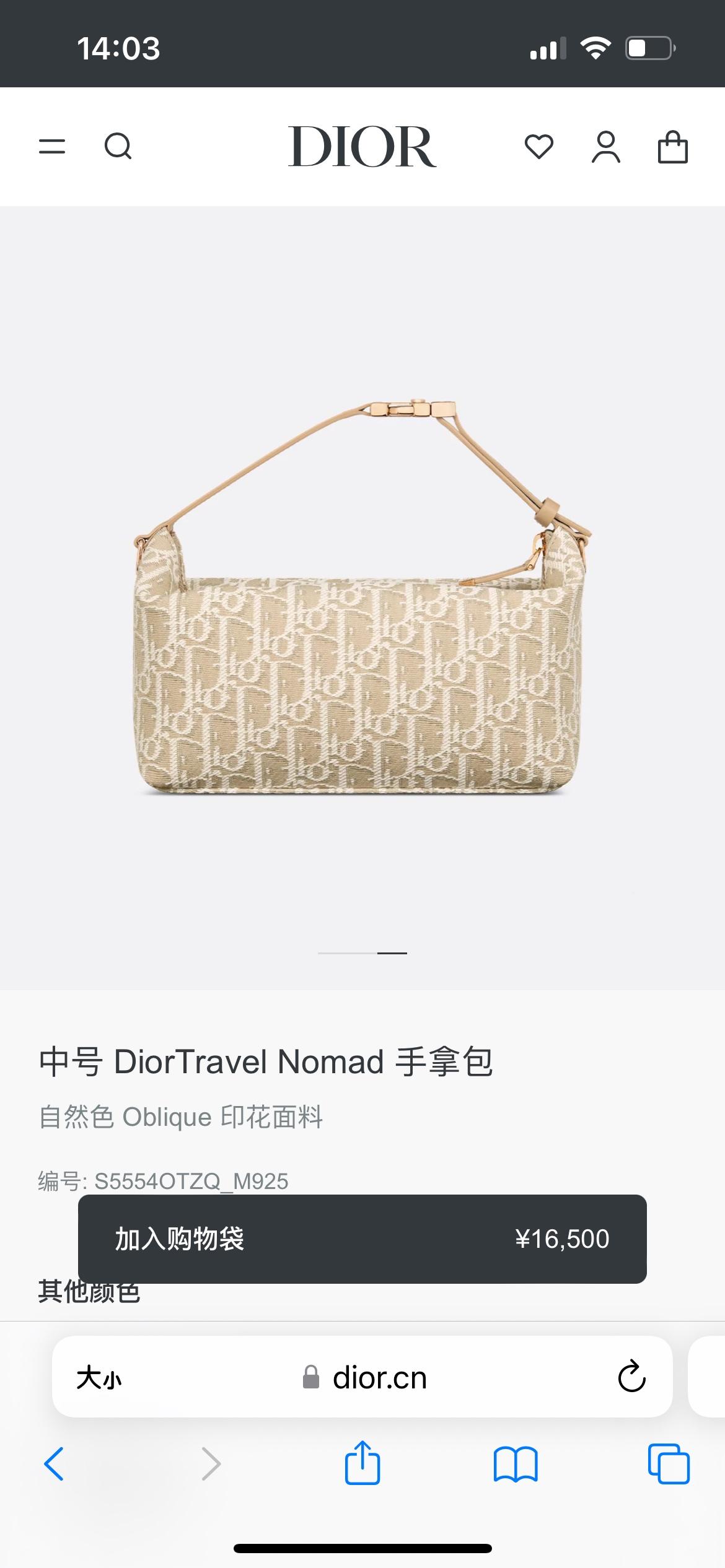
Task: Show open Safari tabs
Action: (668, 1464)
